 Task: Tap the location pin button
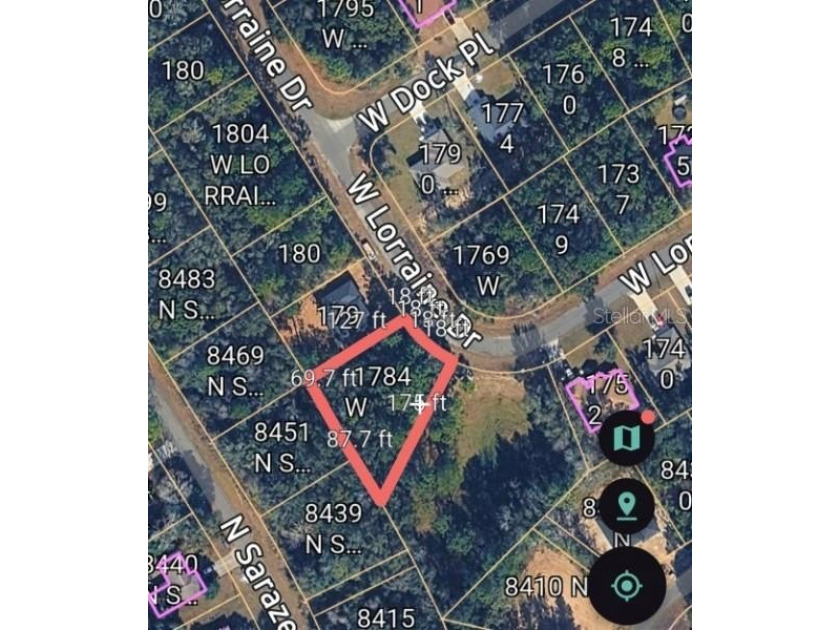pyautogui.click(x=627, y=506)
